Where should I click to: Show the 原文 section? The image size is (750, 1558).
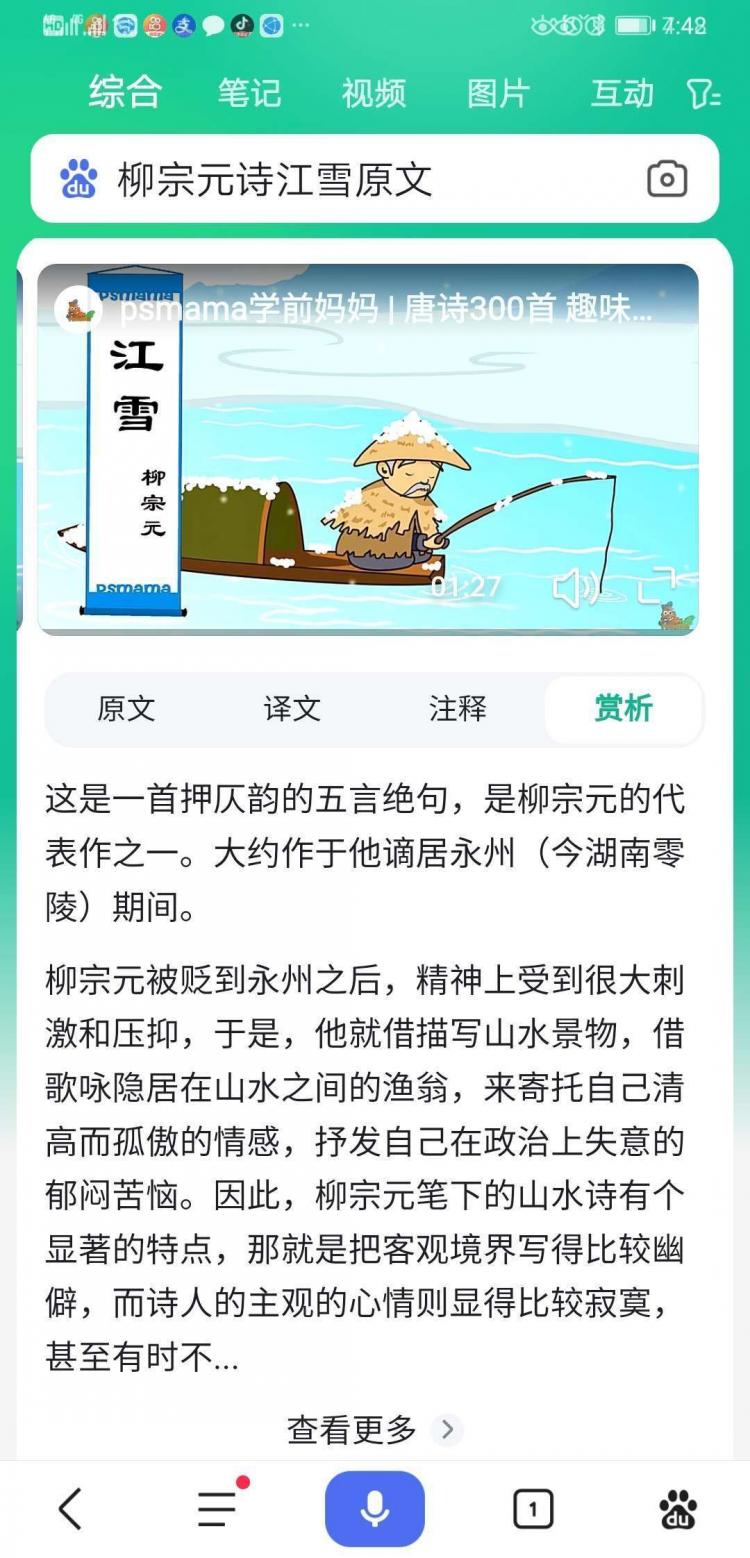126,709
